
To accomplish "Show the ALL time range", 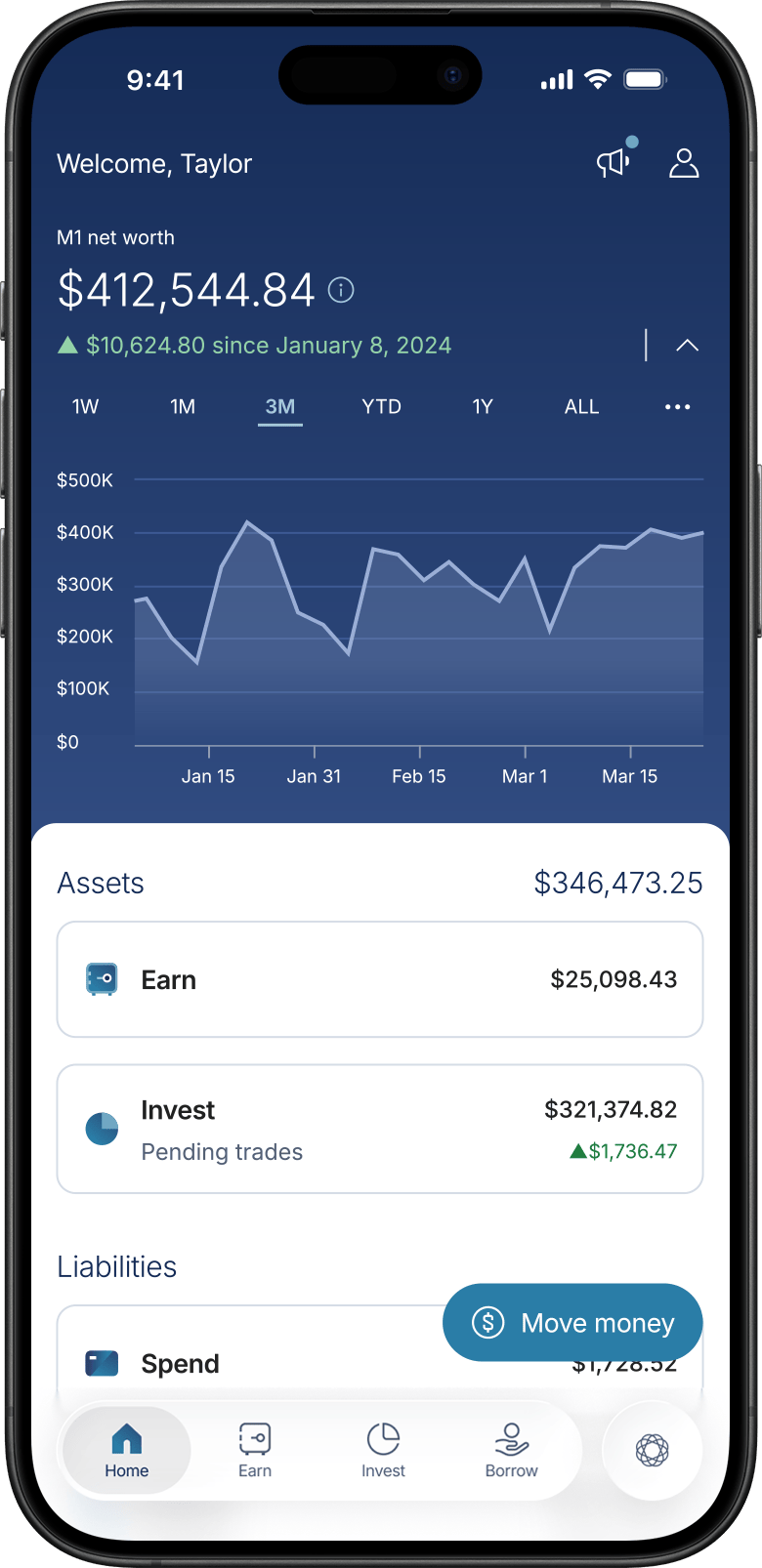I will (x=581, y=407).
